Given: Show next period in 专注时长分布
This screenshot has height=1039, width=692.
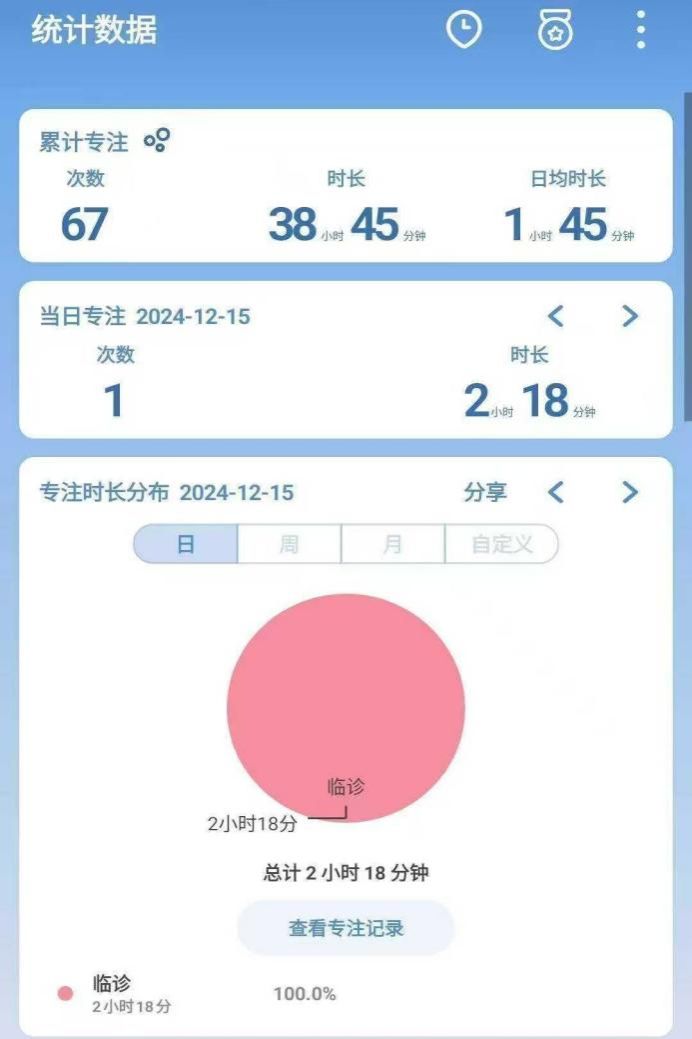Looking at the screenshot, I should 630,492.
